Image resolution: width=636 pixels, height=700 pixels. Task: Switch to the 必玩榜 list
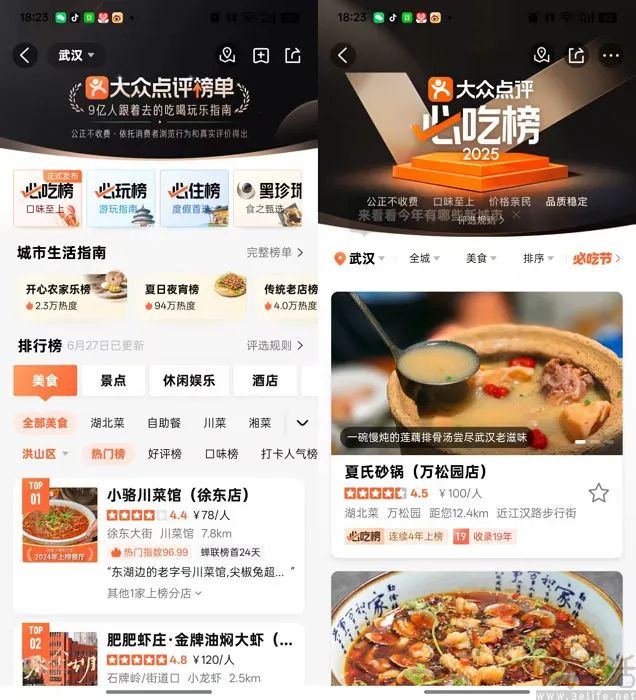point(122,197)
